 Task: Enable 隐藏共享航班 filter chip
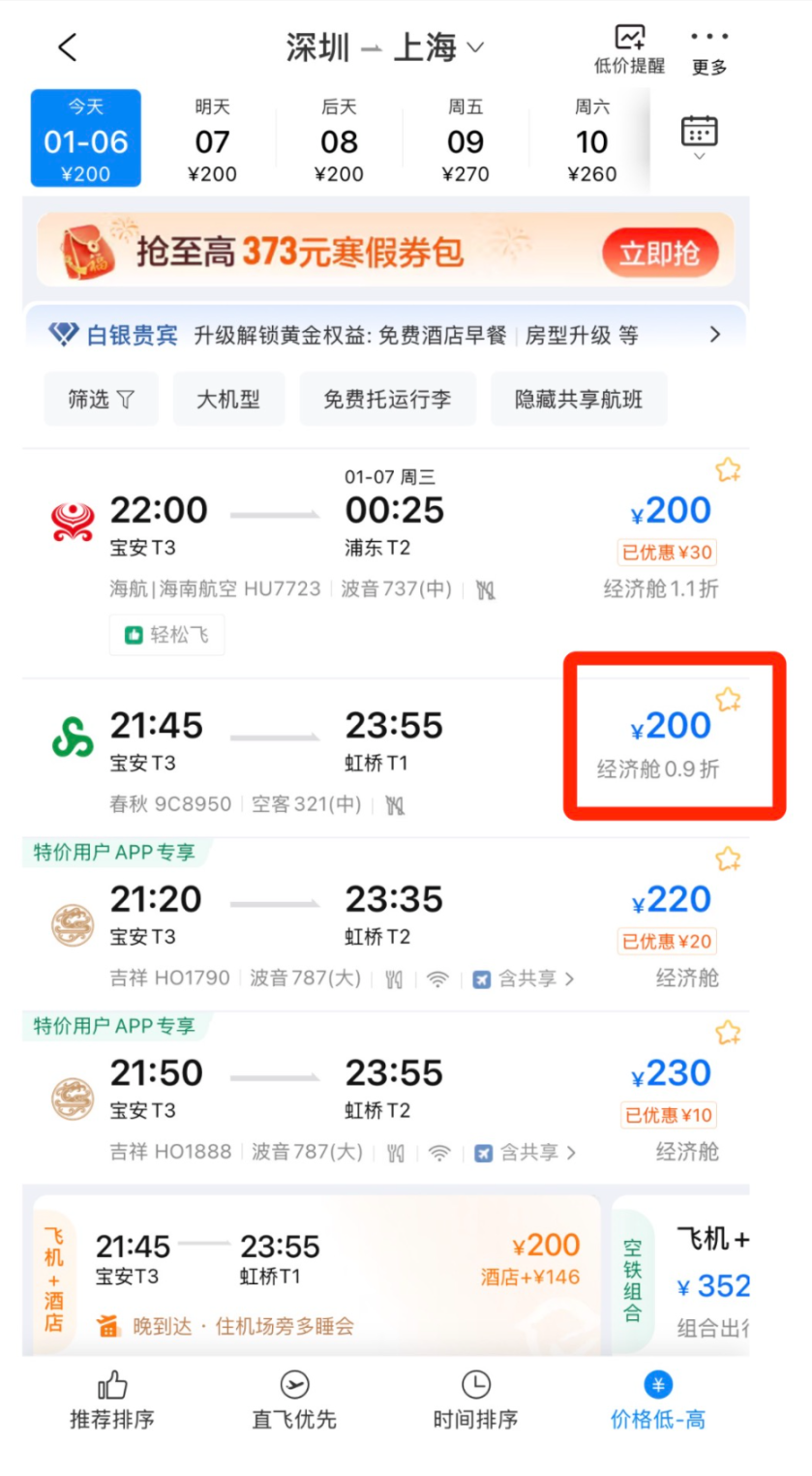pos(578,399)
